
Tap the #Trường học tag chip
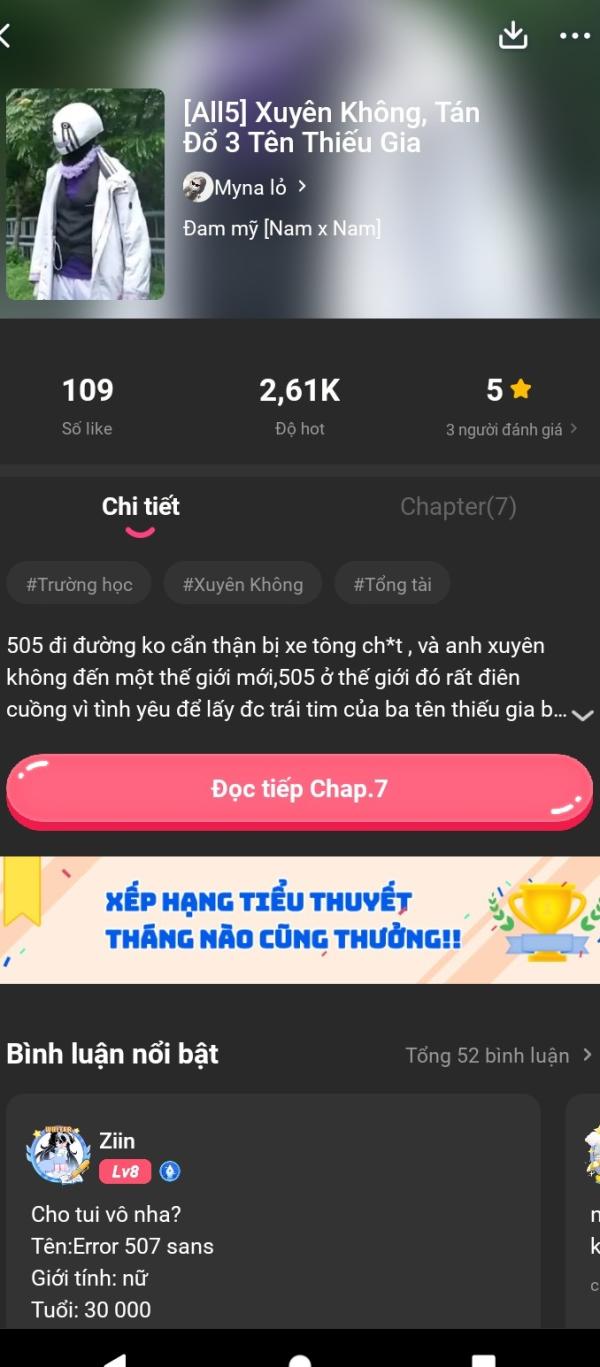point(79,584)
